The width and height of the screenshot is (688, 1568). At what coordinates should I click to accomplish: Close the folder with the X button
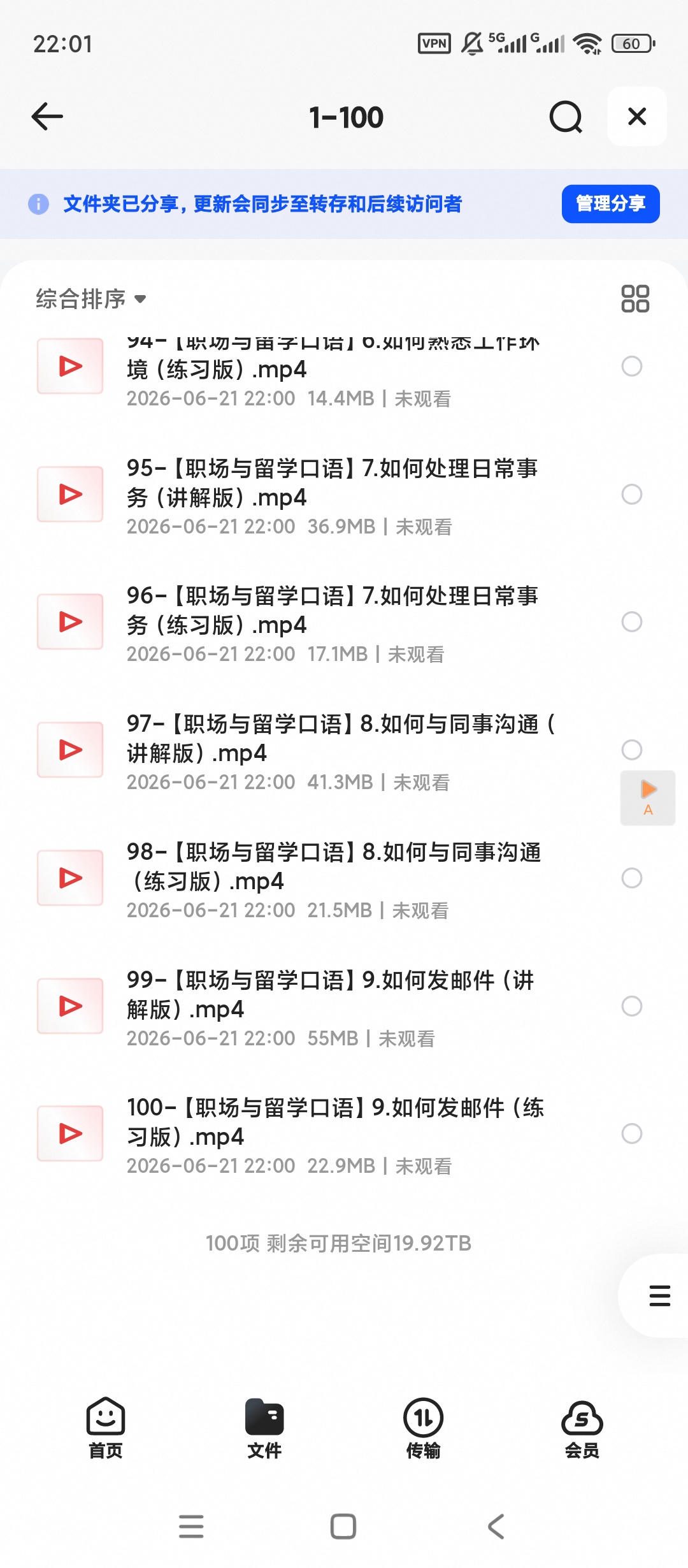tap(637, 117)
